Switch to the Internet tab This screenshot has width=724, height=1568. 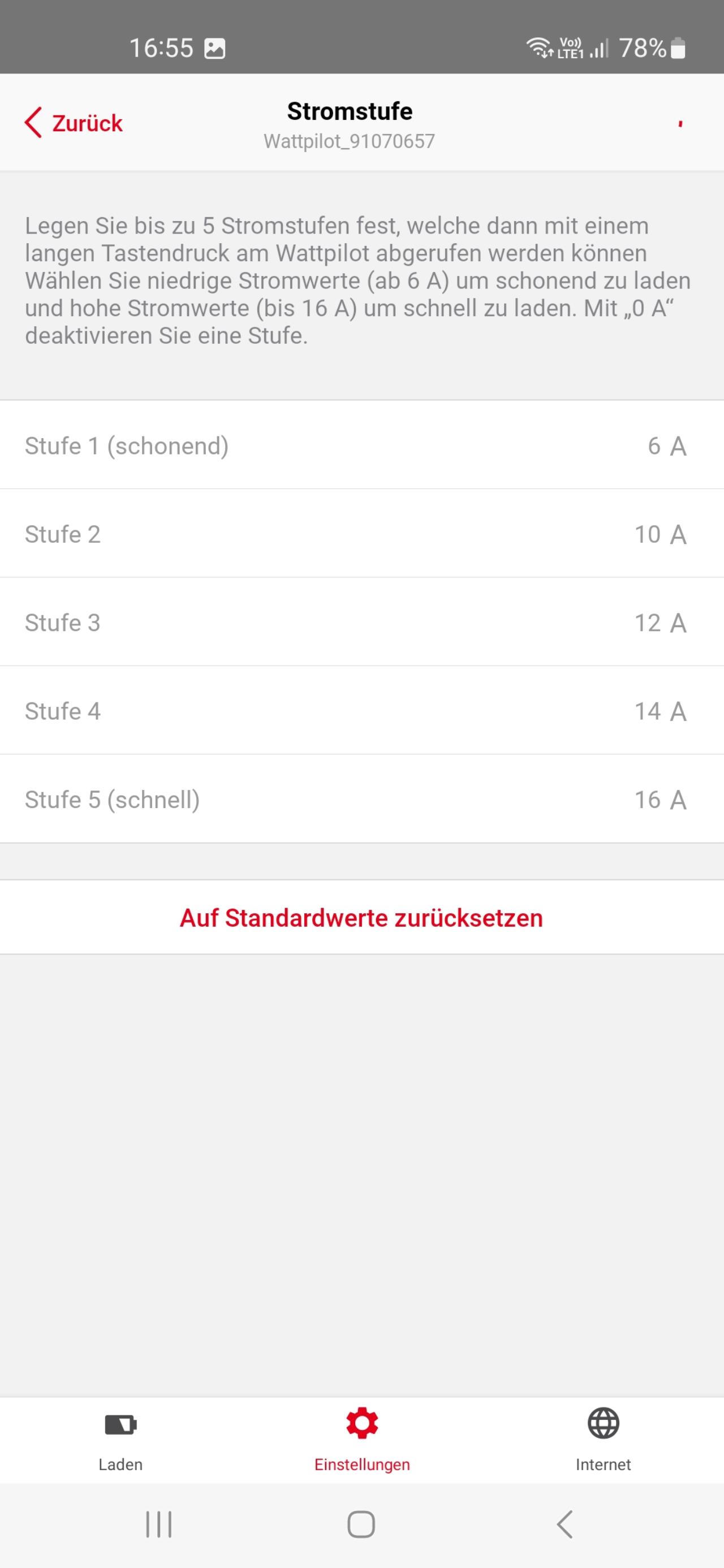(603, 1440)
